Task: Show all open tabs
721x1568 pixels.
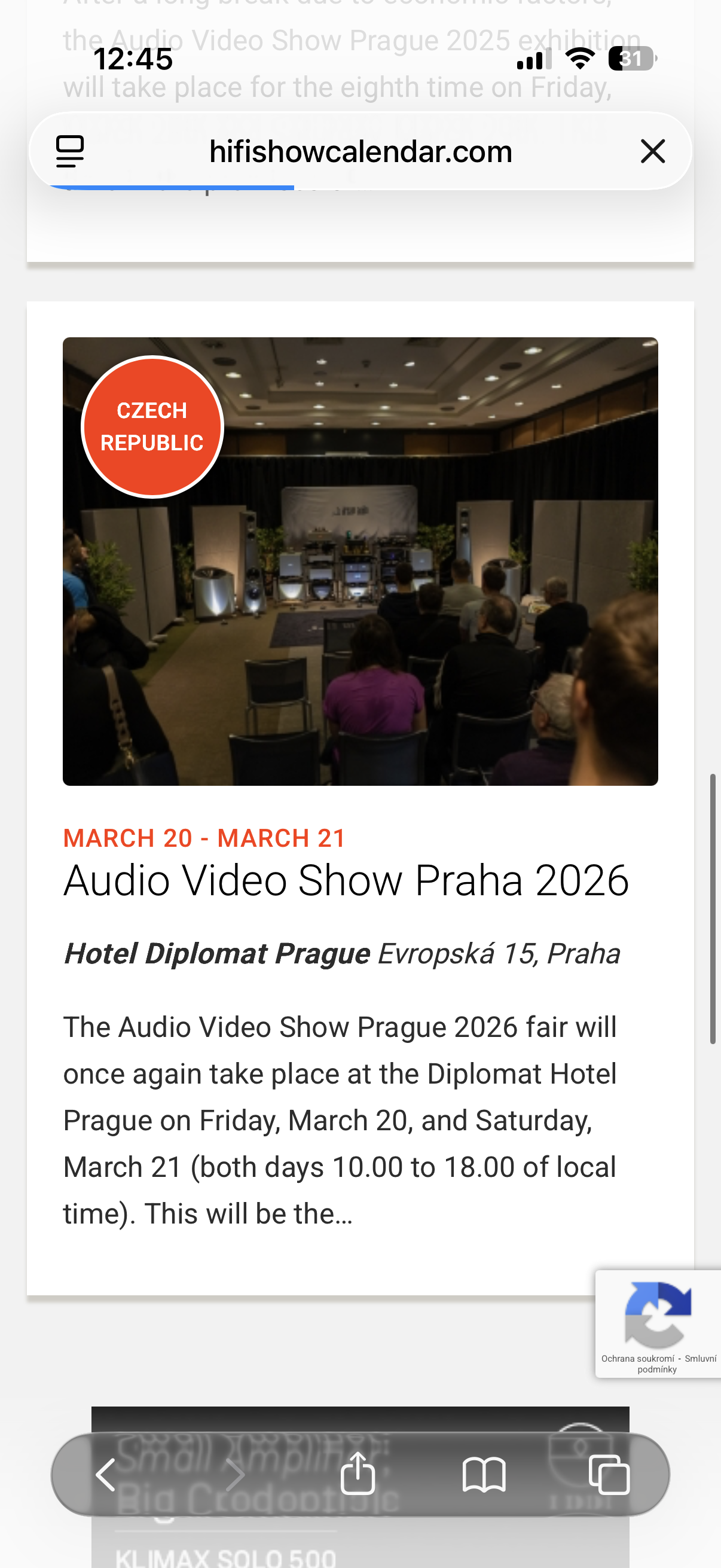Action: click(x=609, y=1474)
